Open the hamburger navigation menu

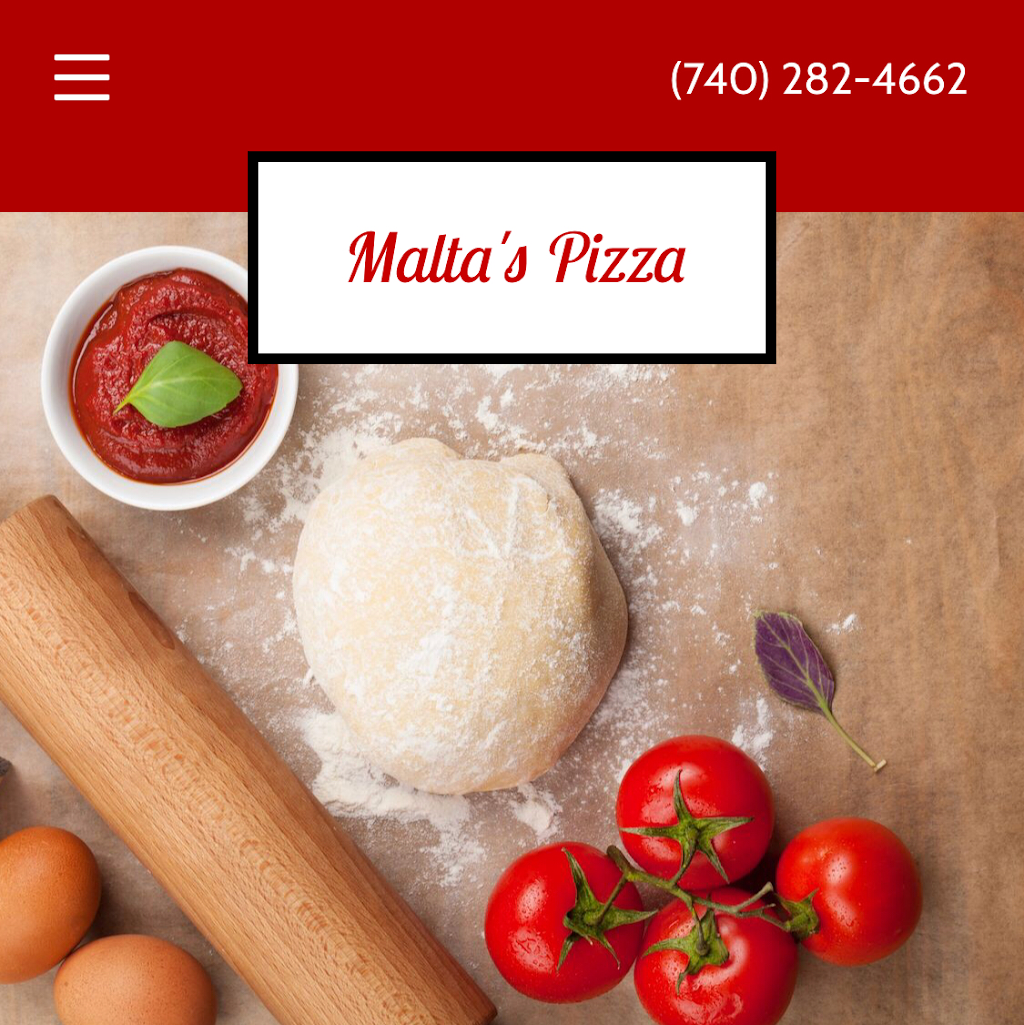point(82,78)
